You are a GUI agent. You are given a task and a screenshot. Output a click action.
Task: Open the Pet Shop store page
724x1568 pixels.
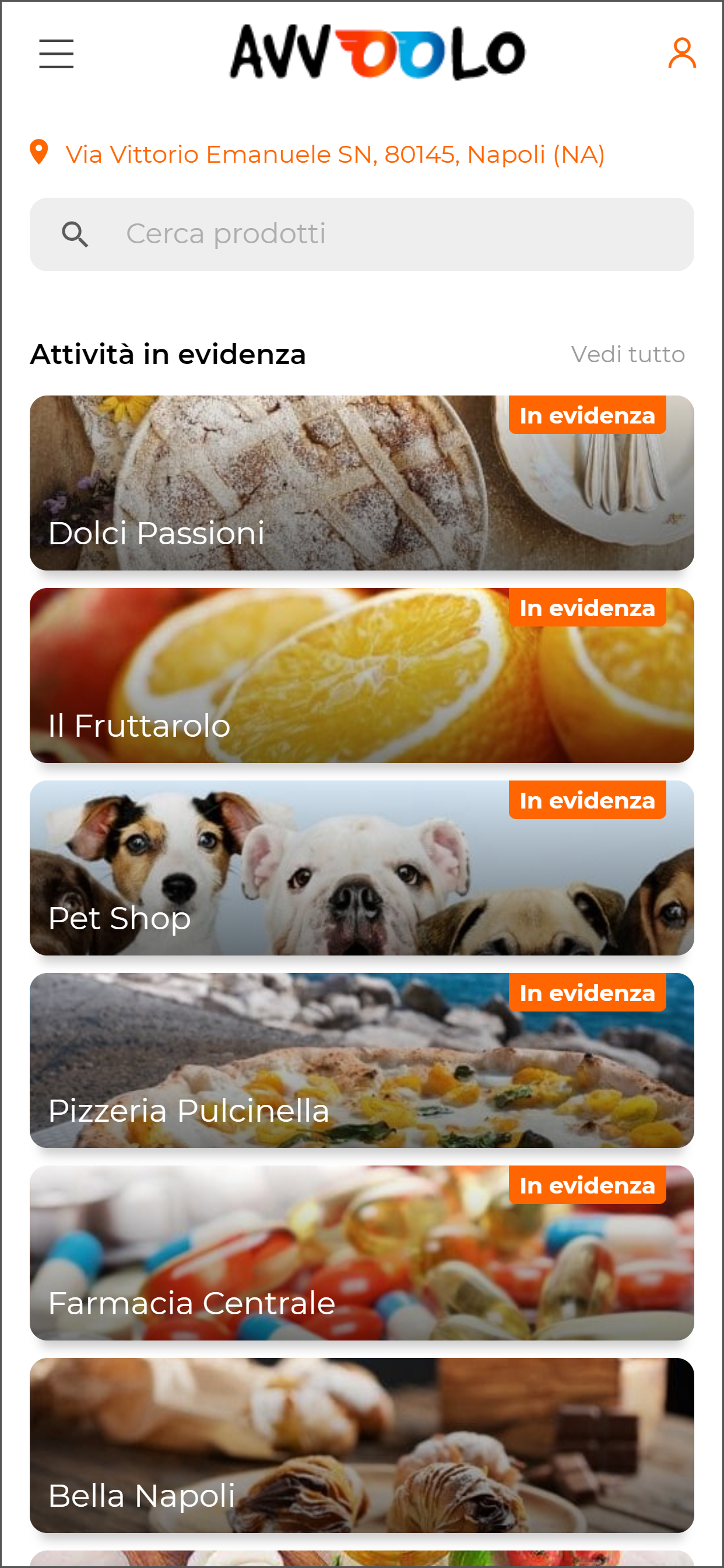[x=362, y=867]
